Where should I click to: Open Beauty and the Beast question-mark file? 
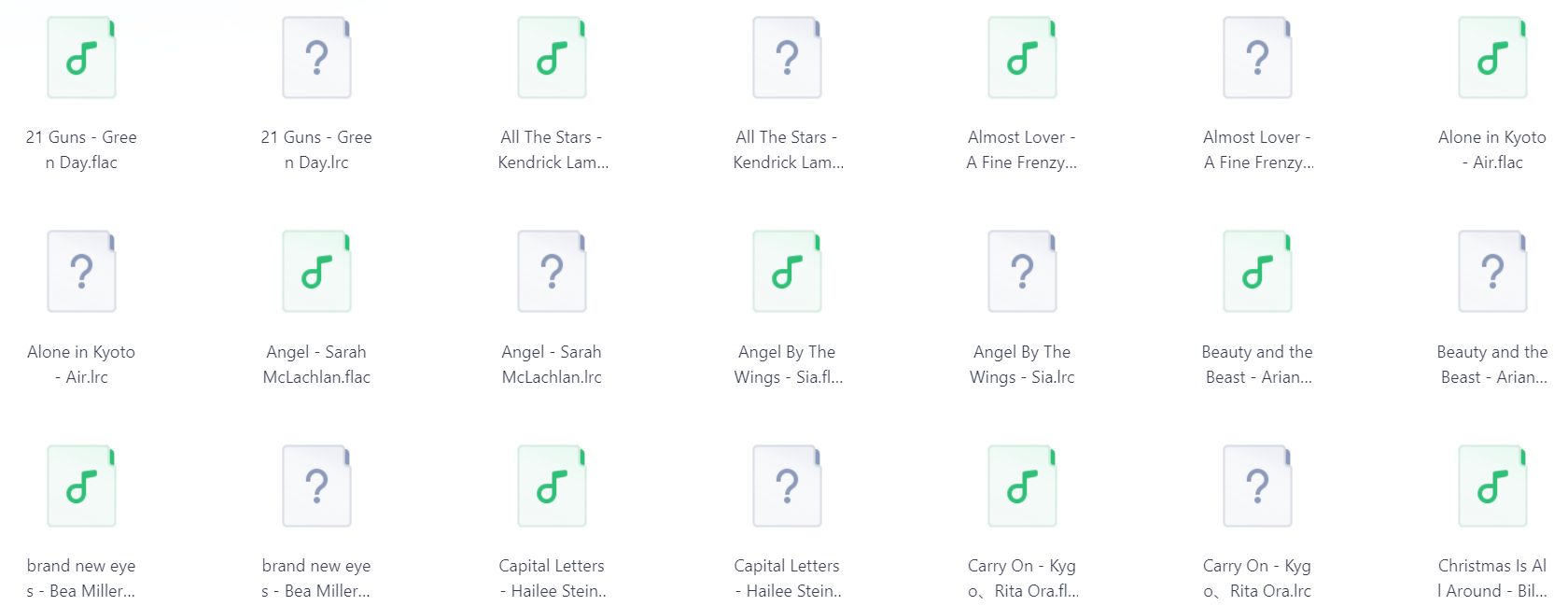[x=1493, y=272]
